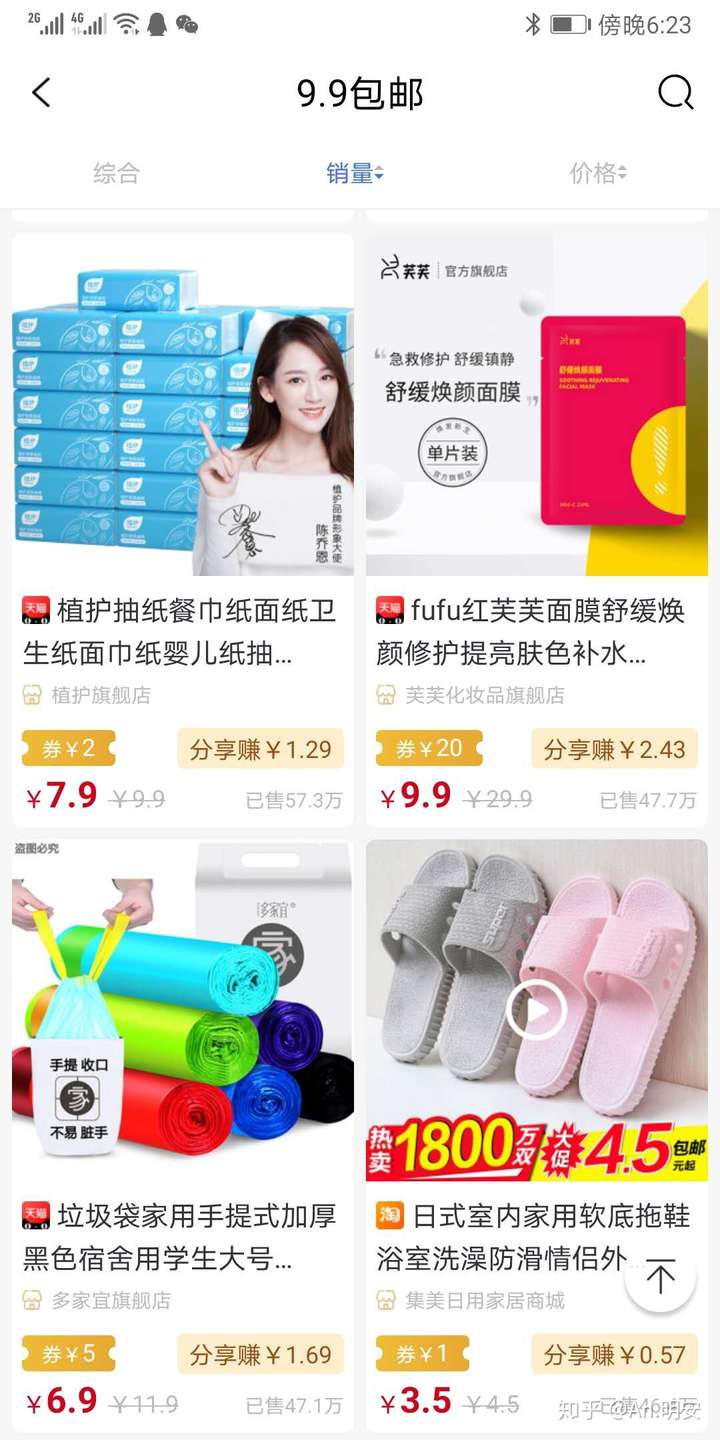Go back from 9.9包邮 page
Screen dimensions: 720x1440
[42, 93]
